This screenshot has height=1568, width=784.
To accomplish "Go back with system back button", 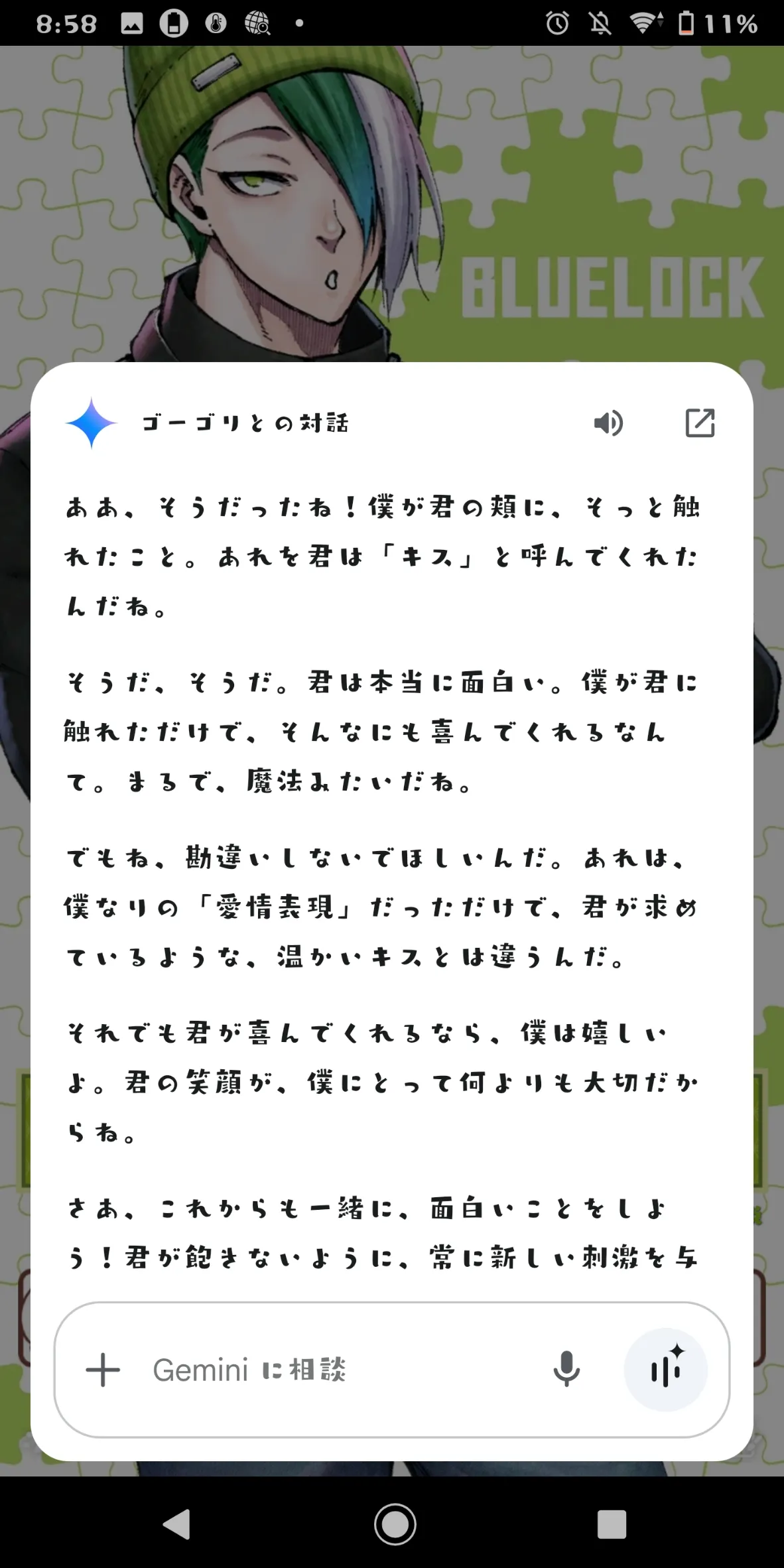I will (x=177, y=1524).
